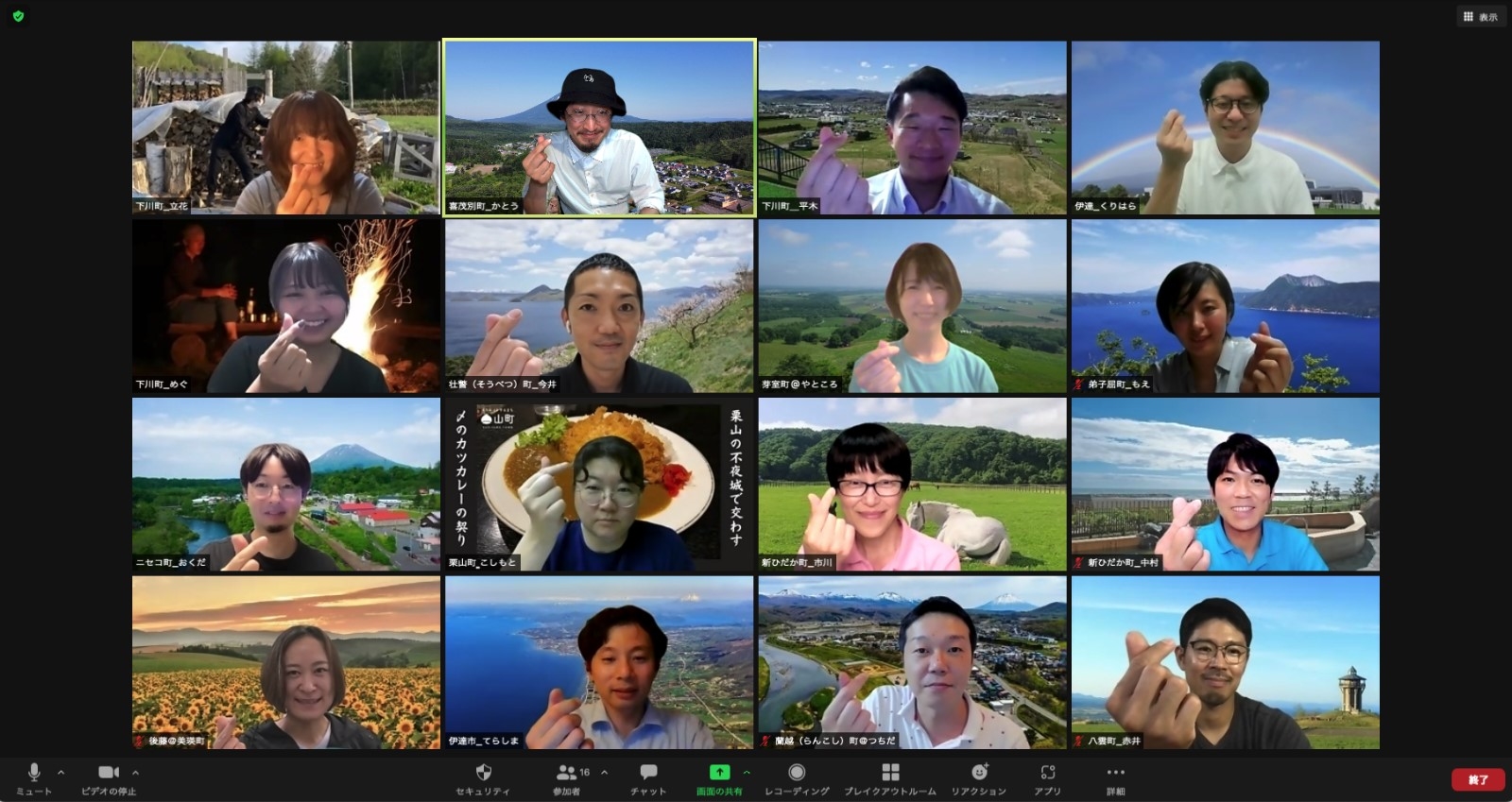
Task: Mute the microphone with ミュート
Action: coord(34,778)
